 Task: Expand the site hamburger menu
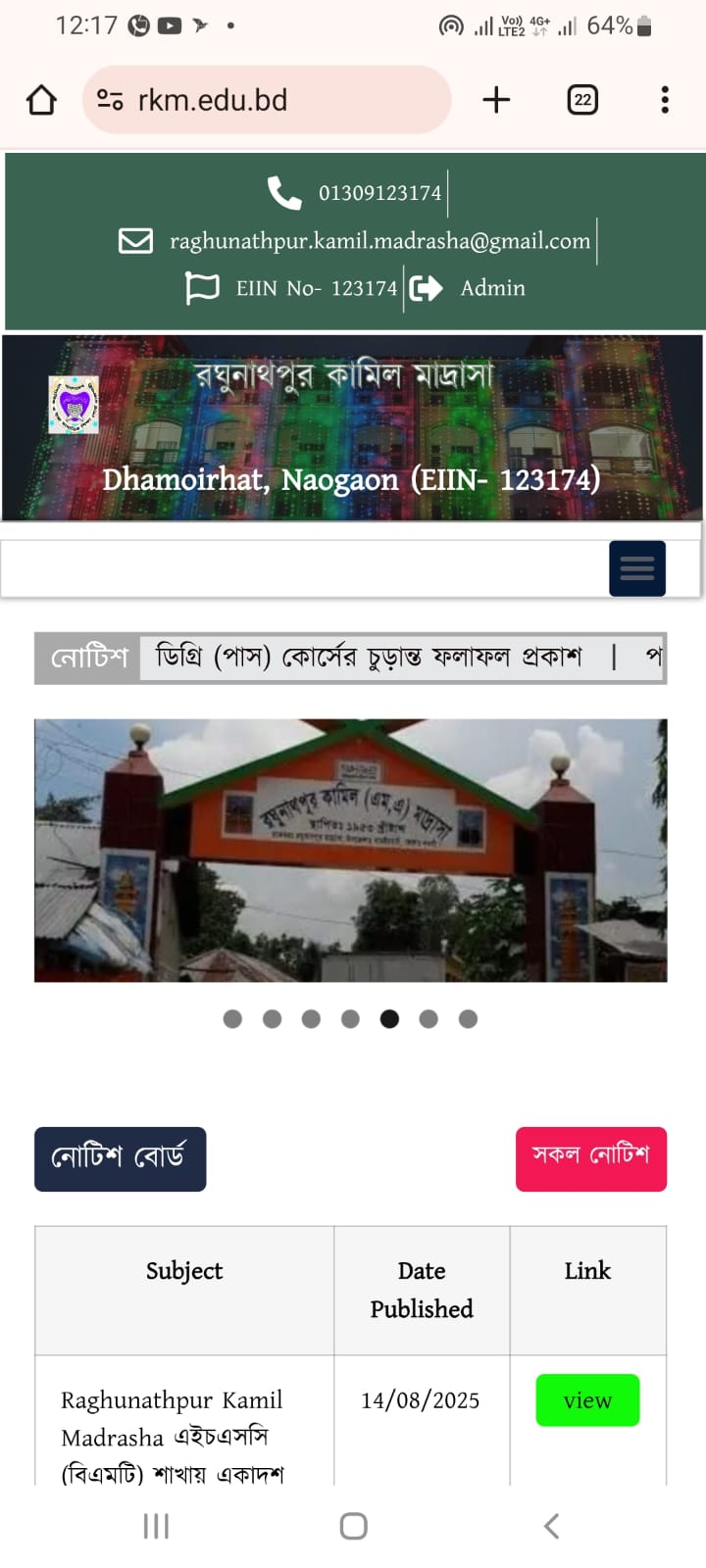pyautogui.click(x=636, y=568)
